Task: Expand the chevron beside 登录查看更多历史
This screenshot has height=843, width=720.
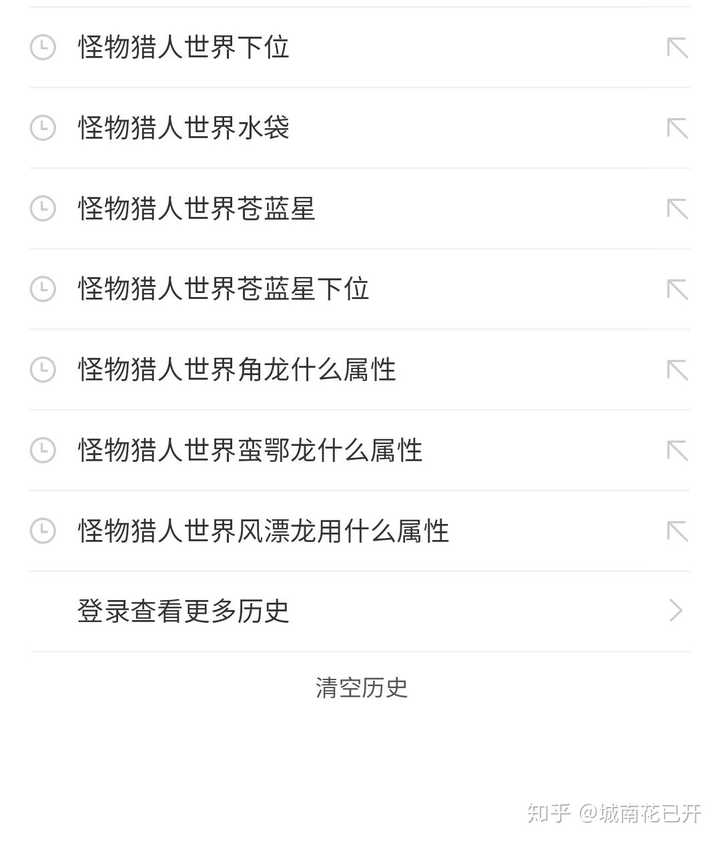Action: tap(677, 611)
